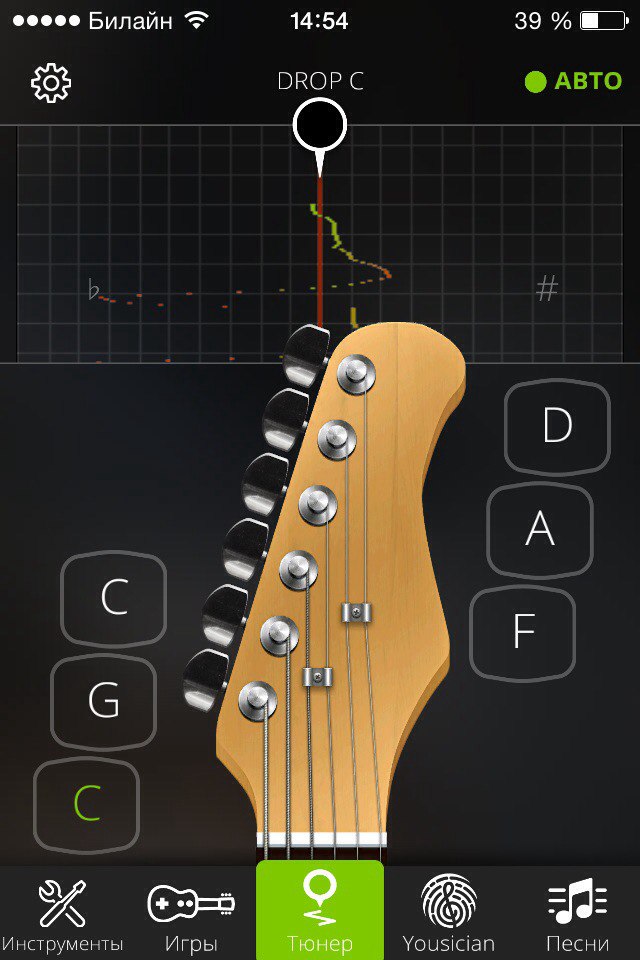Switch to the Инструменты tab
Screen dimensions: 640x960
click(62, 915)
